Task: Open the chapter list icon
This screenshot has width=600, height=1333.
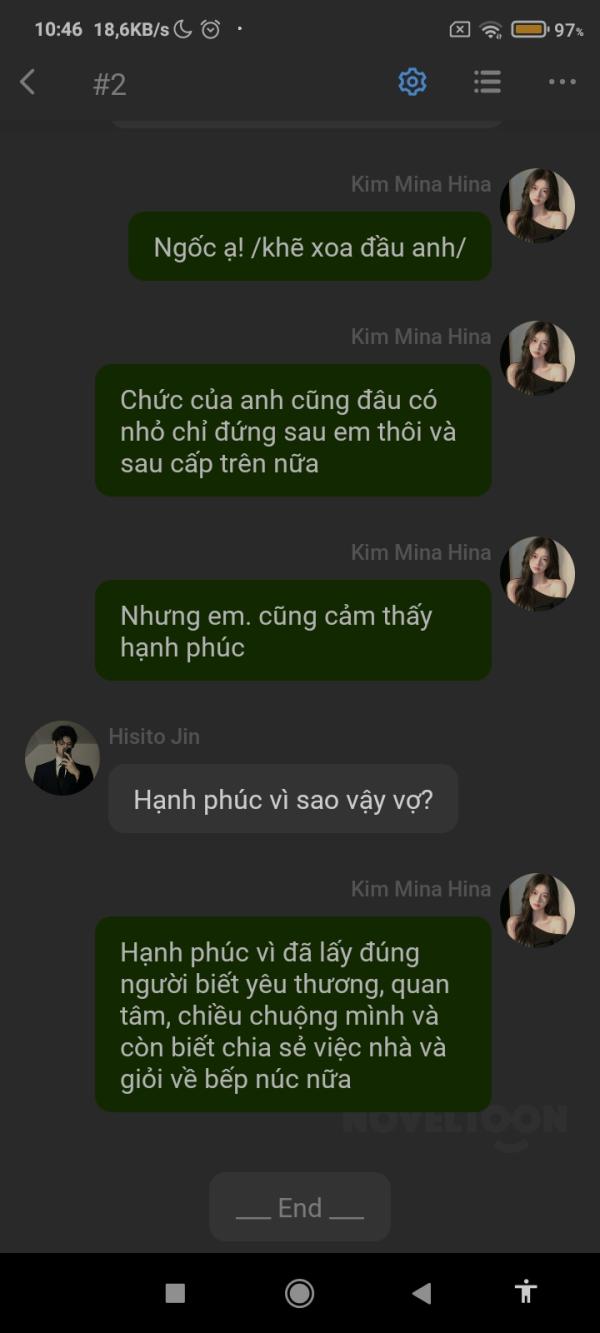Action: click(487, 82)
